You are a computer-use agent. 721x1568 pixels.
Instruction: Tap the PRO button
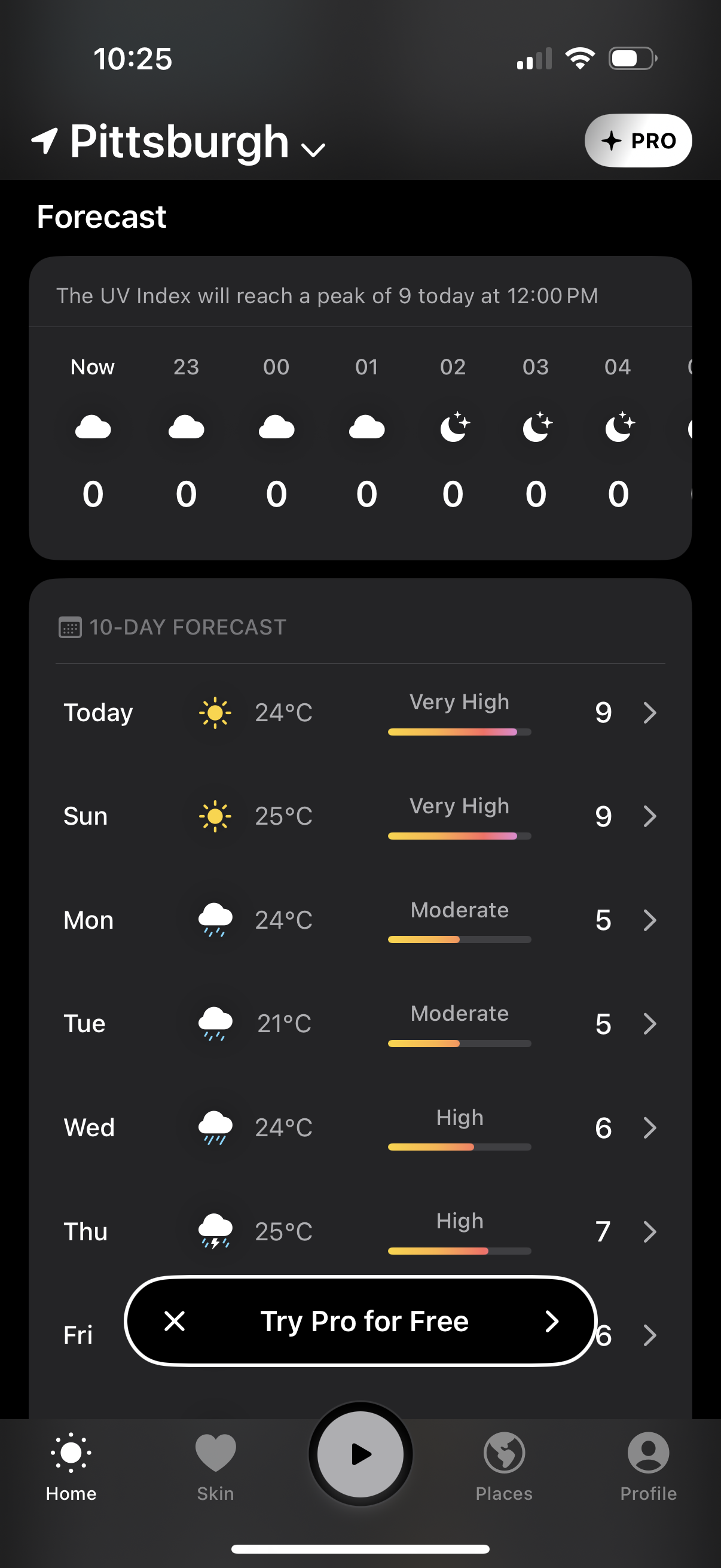pyautogui.click(x=638, y=141)
